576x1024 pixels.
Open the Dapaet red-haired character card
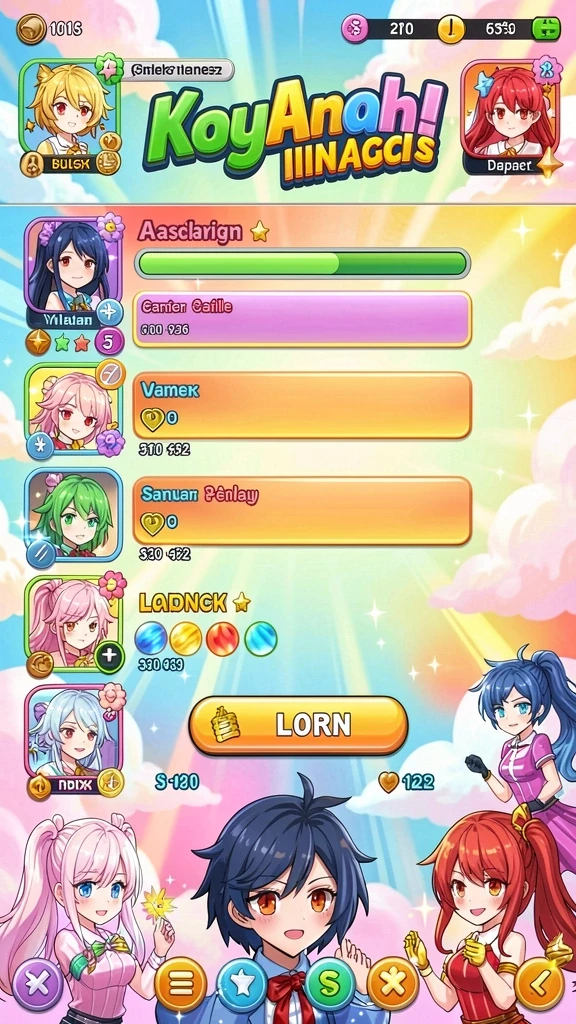pyautogui.click(x=510, y=118)
